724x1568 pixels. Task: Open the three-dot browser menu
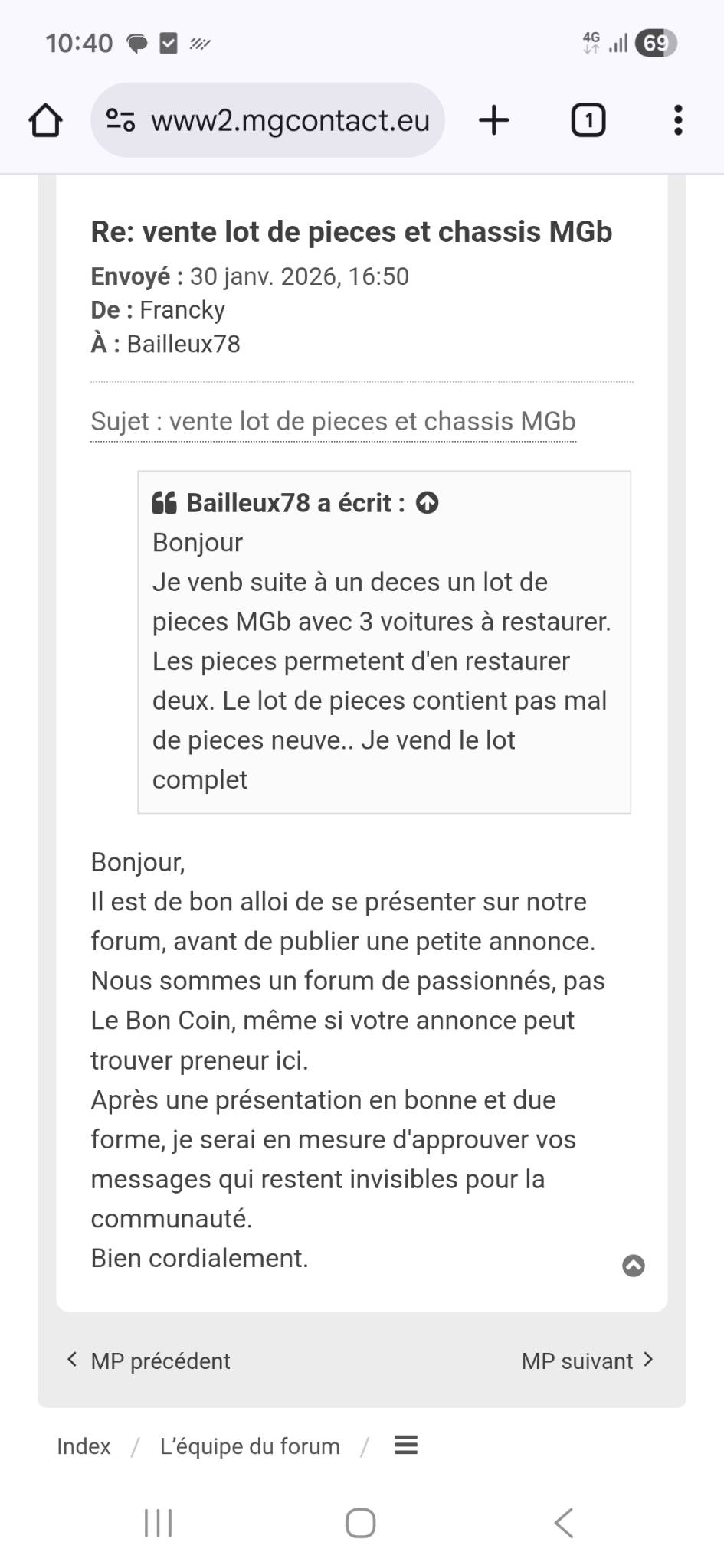pos(677,119)
